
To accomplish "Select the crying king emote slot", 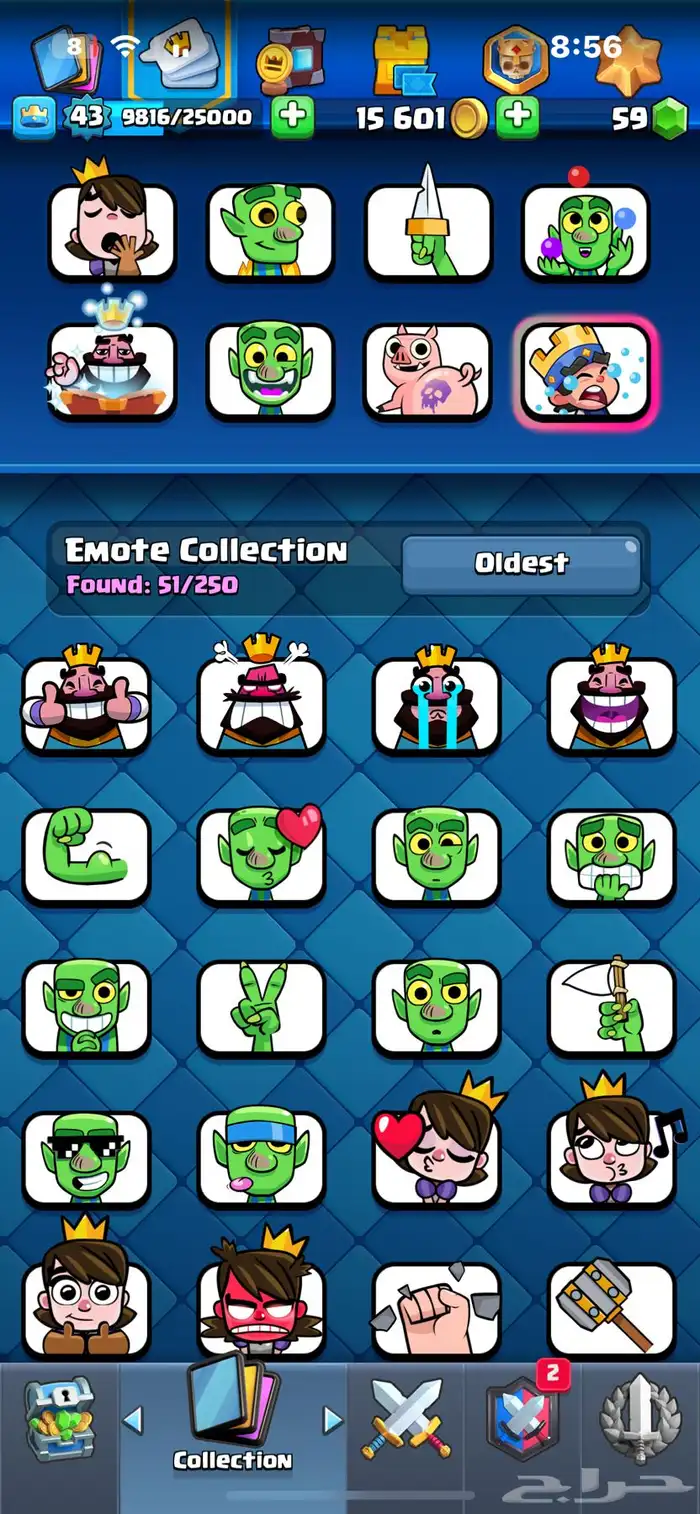I will [585, 371].
